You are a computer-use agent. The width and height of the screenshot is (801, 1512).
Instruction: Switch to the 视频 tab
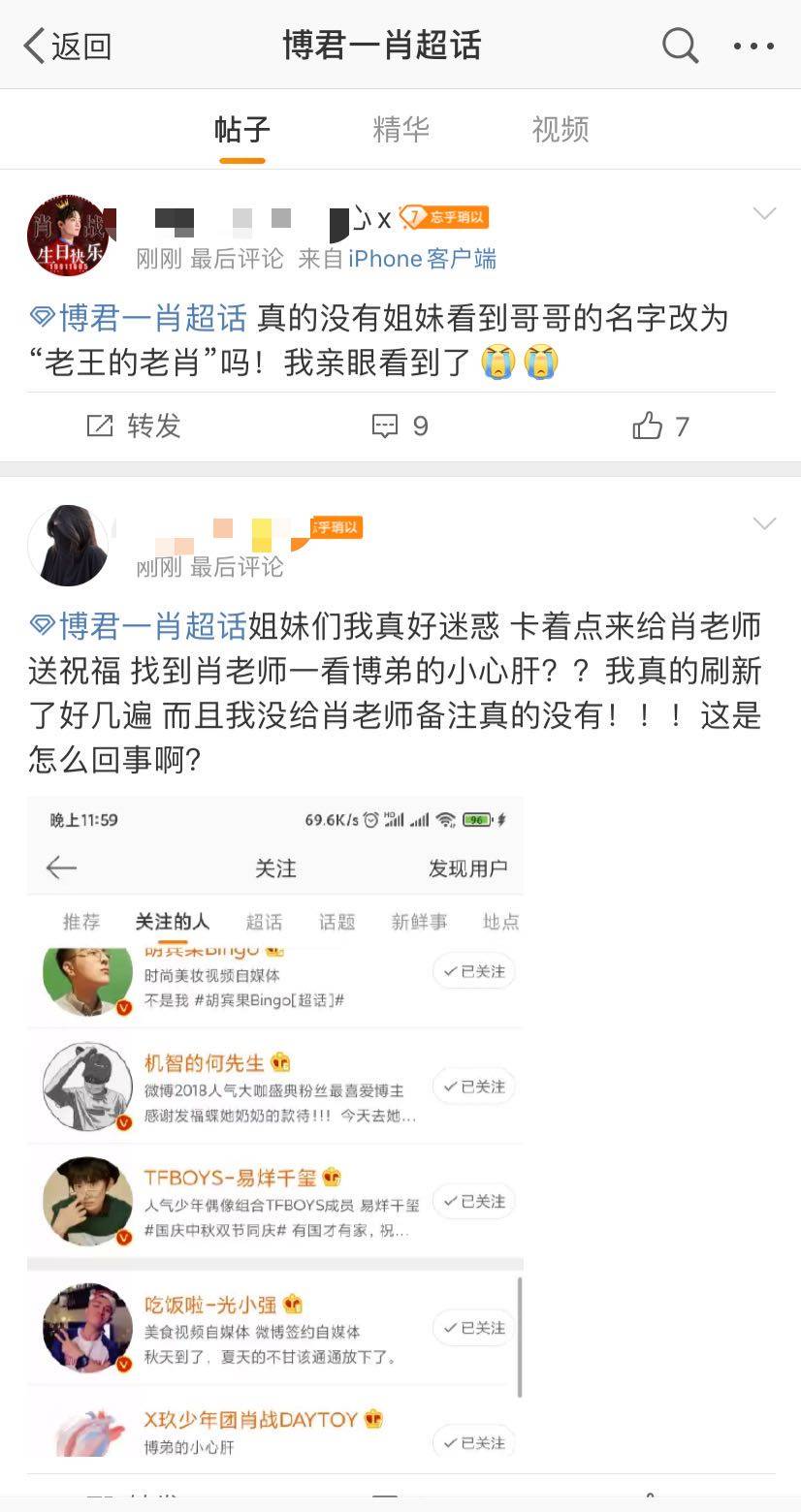pos(560,130)
